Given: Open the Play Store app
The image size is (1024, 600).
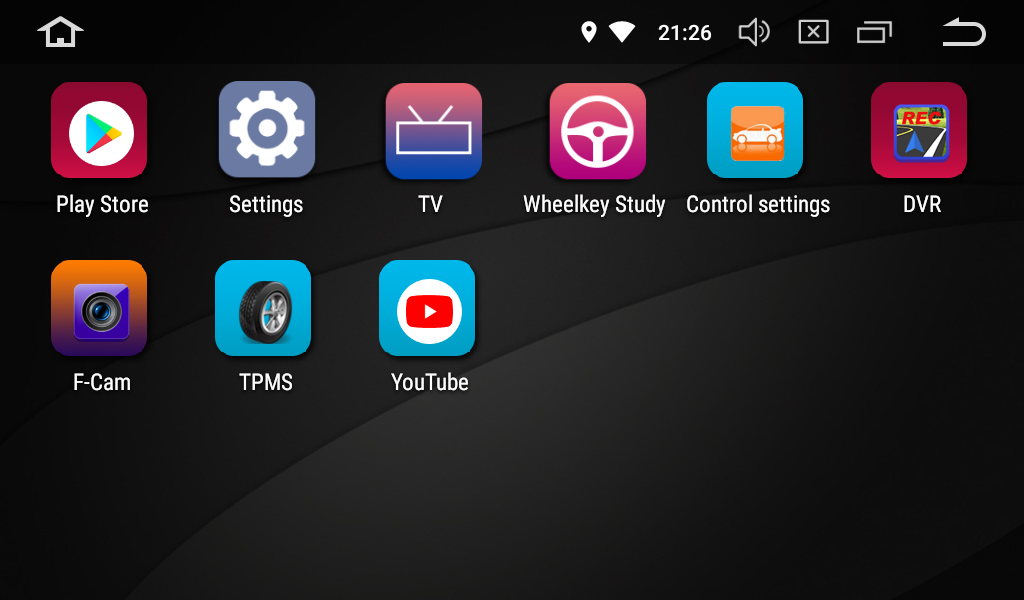Looking at the screenshot, I should pyautogui.click(x=99, y=131).
